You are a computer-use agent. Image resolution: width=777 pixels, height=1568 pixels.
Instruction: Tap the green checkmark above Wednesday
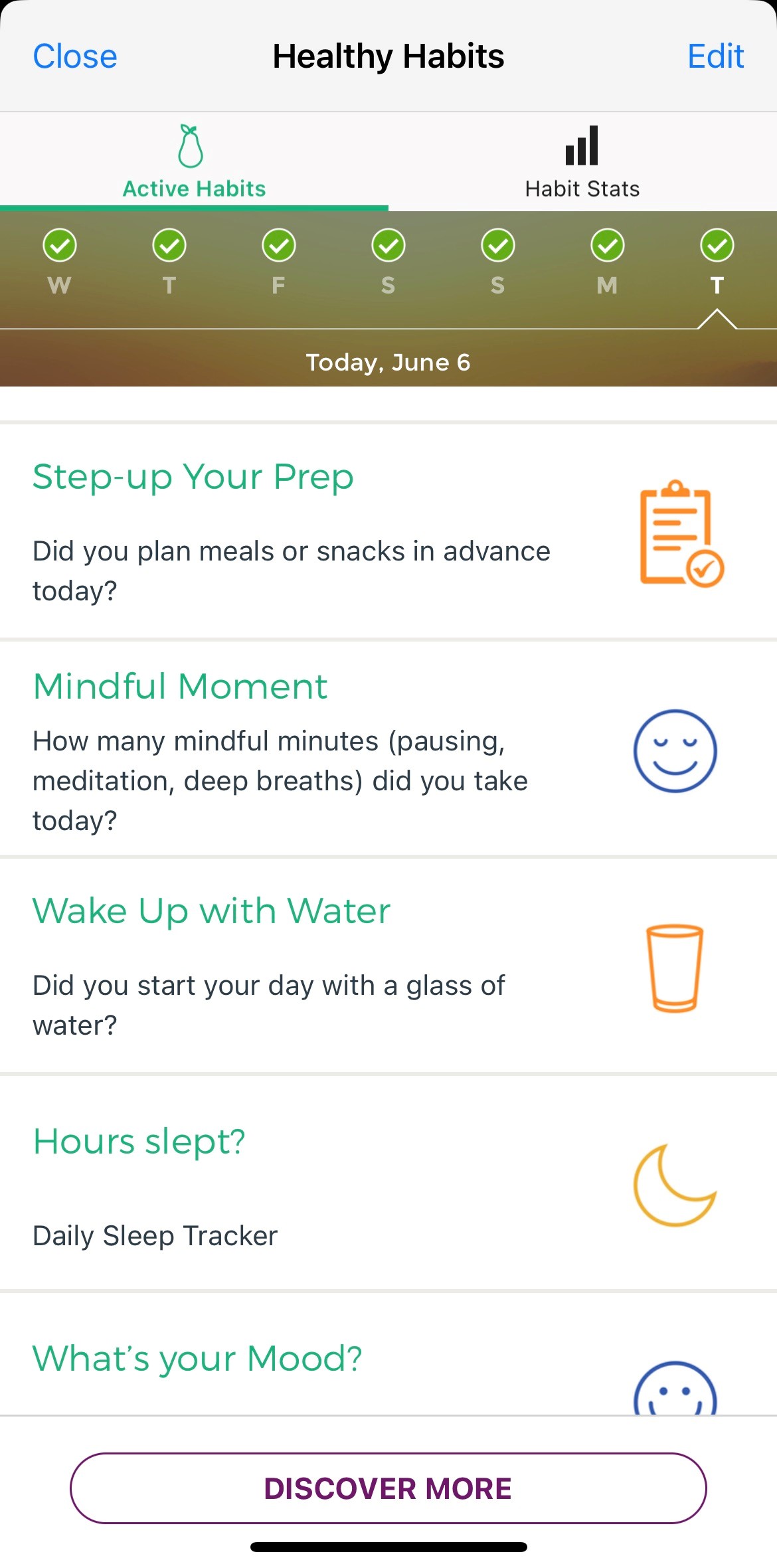59,246
